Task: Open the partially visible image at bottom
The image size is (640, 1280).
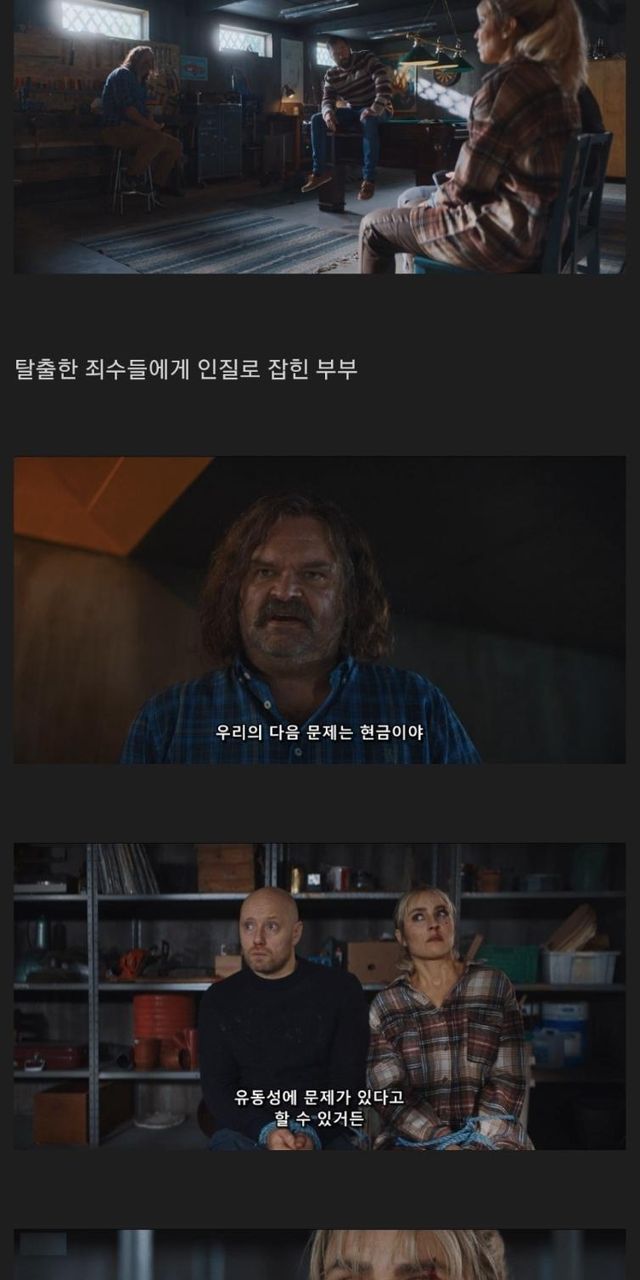Action: pyautogui.click(x=319, y=1256)
